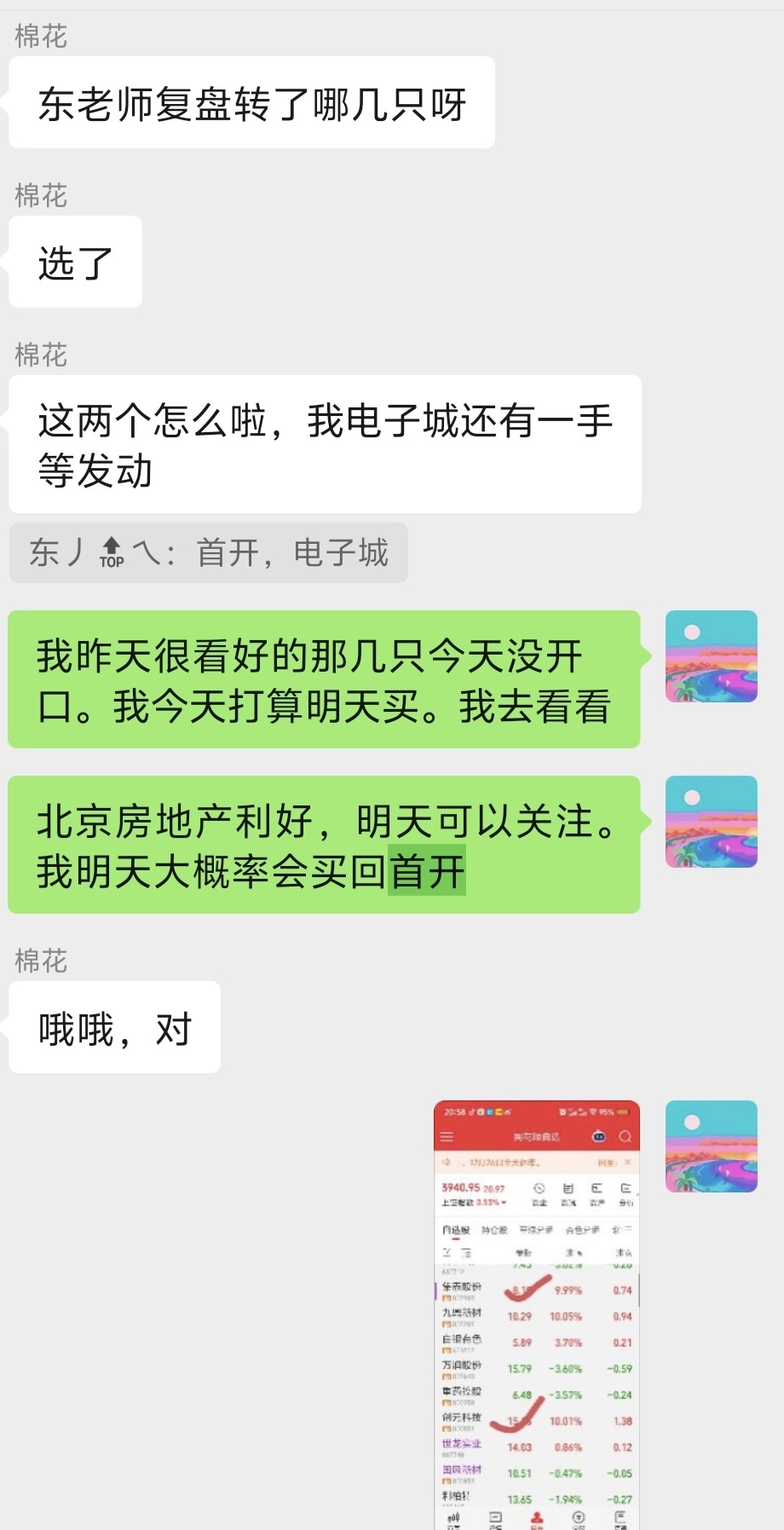The width and height of the screenshot is (784, 1530).
Task: Tap avatar next to "我昨天很看好" message
Action: coord(711,656)
